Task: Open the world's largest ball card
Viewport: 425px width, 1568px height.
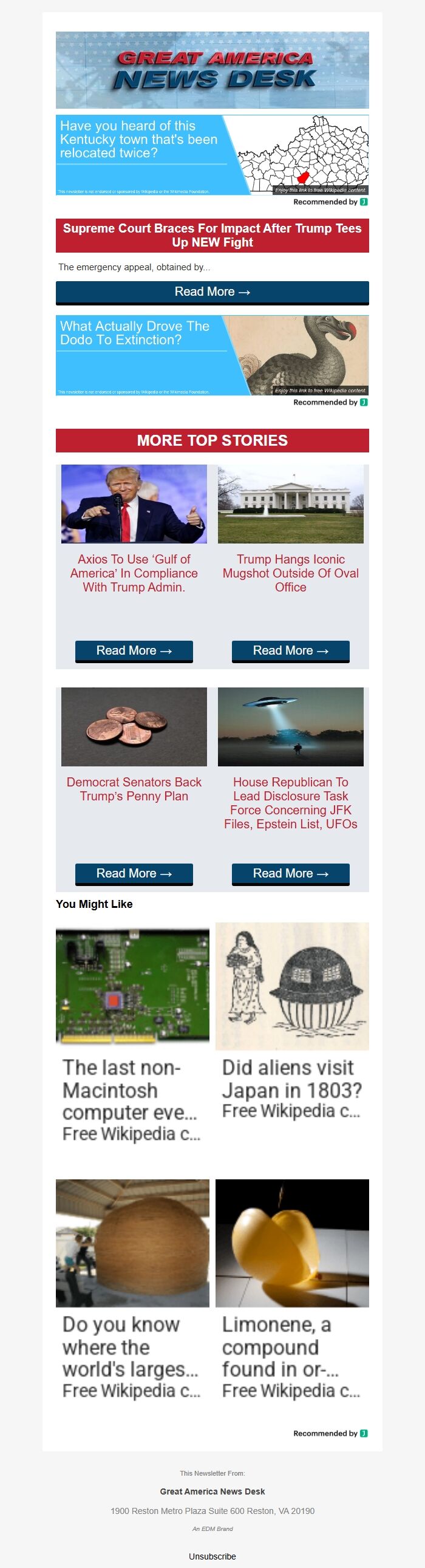Action: (x=132, y=1290)
